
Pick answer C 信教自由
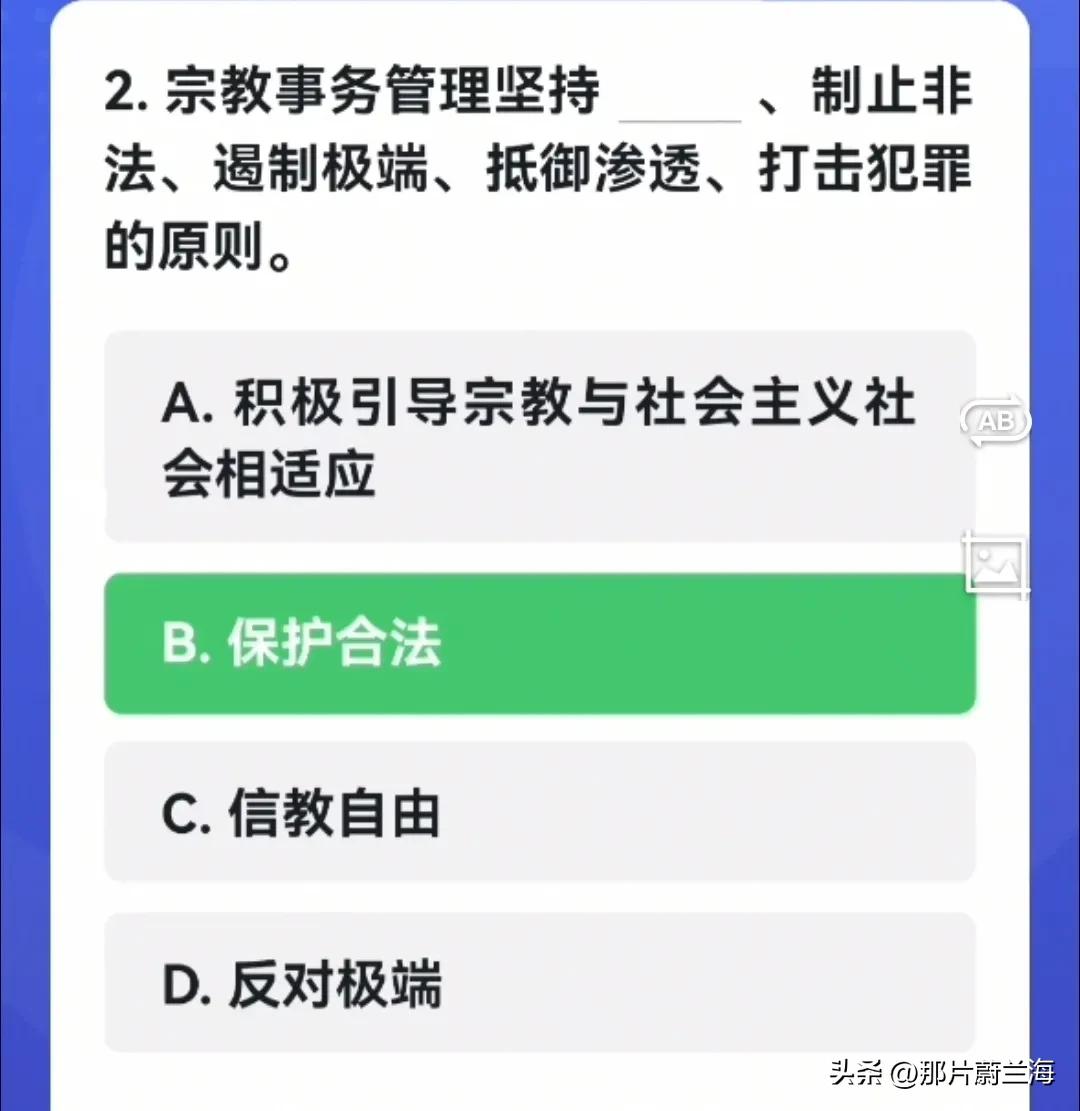tap(540, 812)
